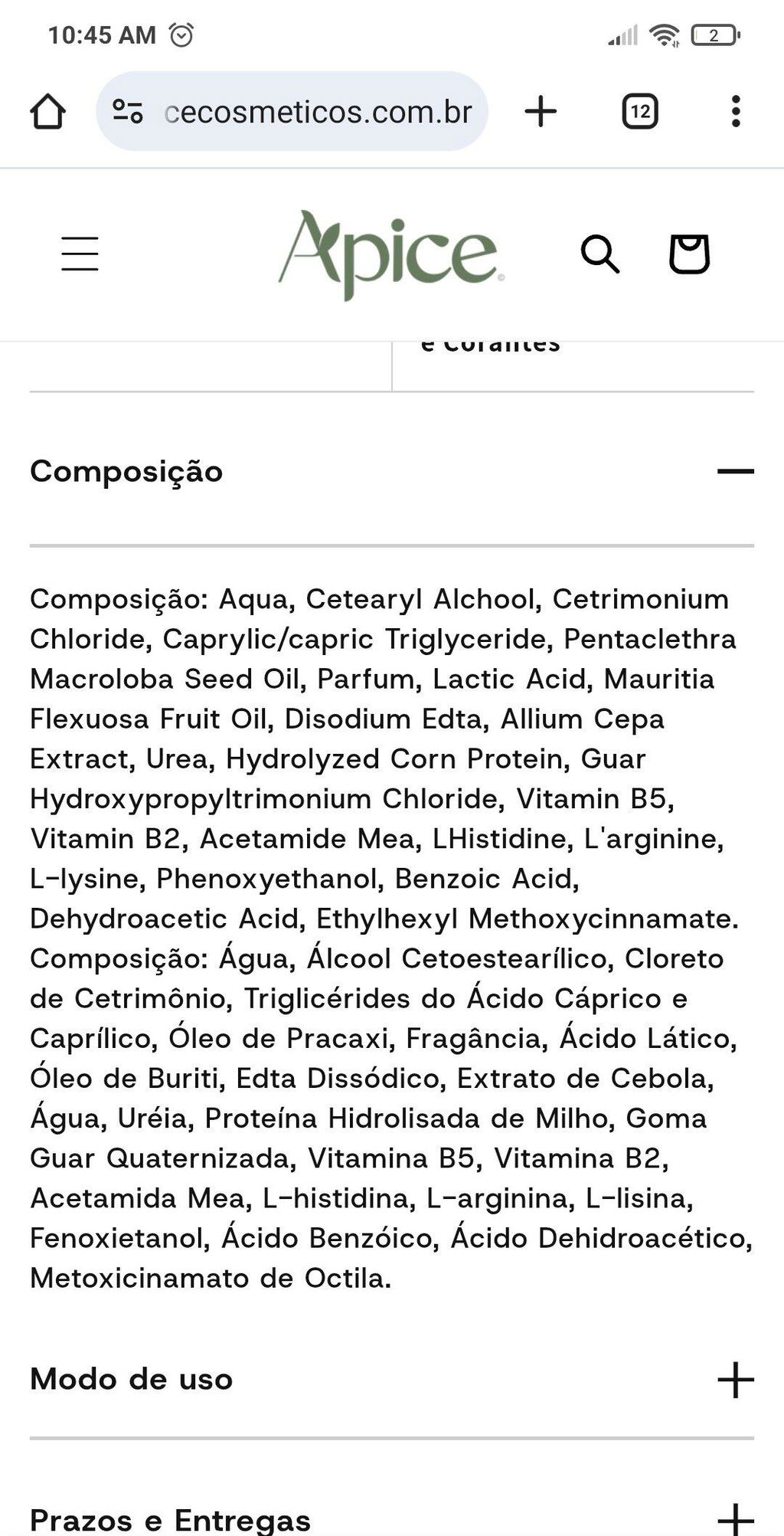Screen dimensions: 784x1536
Task: Go to the browser home page
Action: (x=47, y=112)
